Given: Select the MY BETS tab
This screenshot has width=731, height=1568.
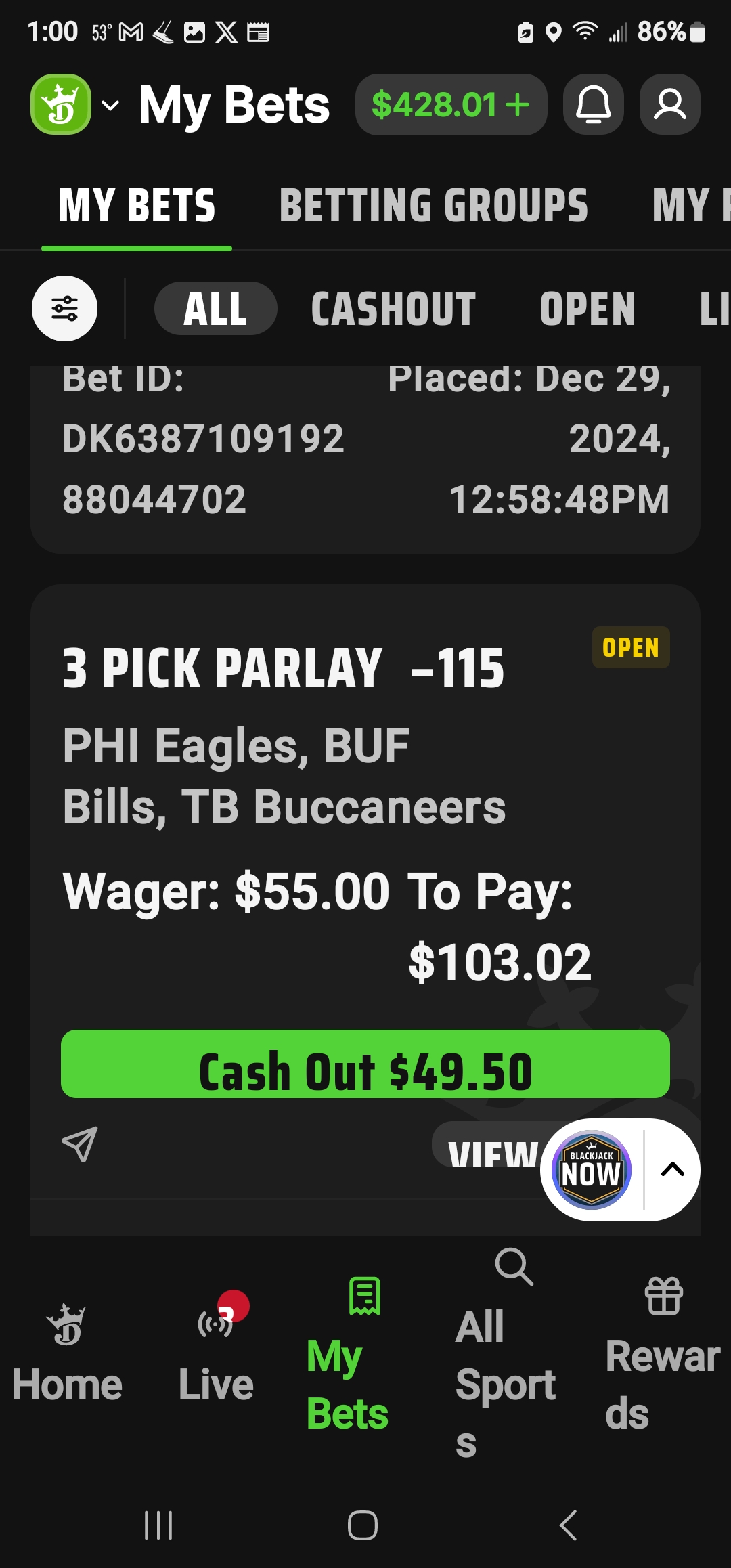Looking at the screenshot, I should [136, 204].
